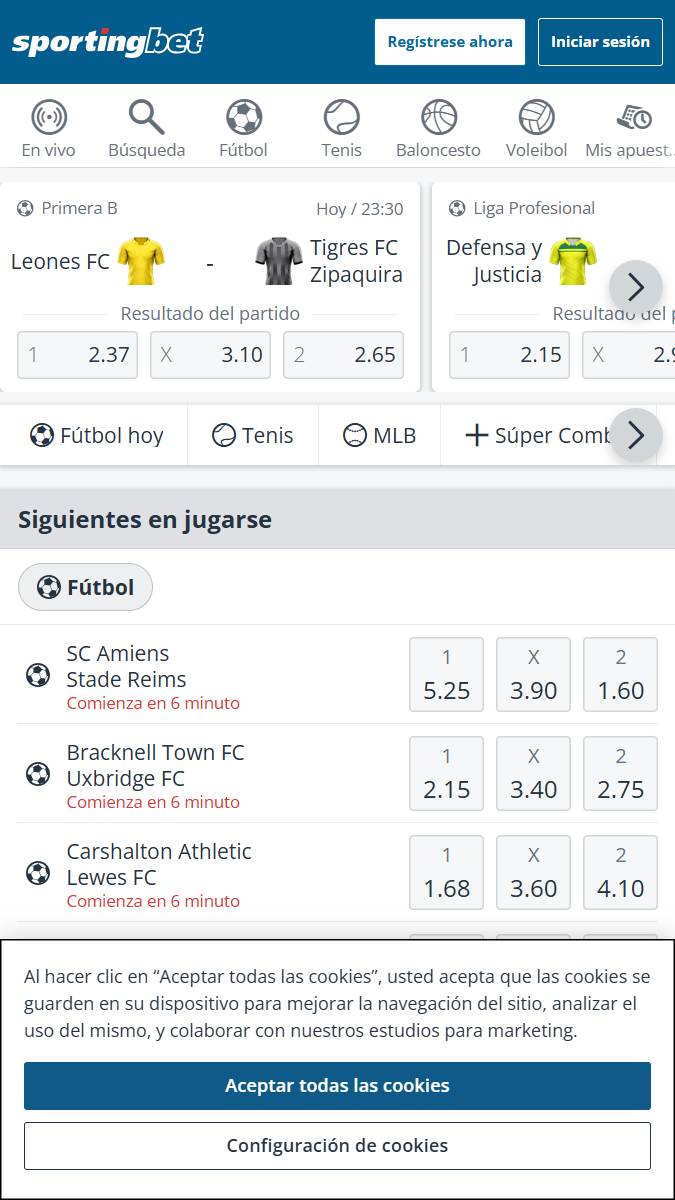Tap the Regístrese ahora button
Viewport: 675px width, 1200px height.
coord(449,42)
